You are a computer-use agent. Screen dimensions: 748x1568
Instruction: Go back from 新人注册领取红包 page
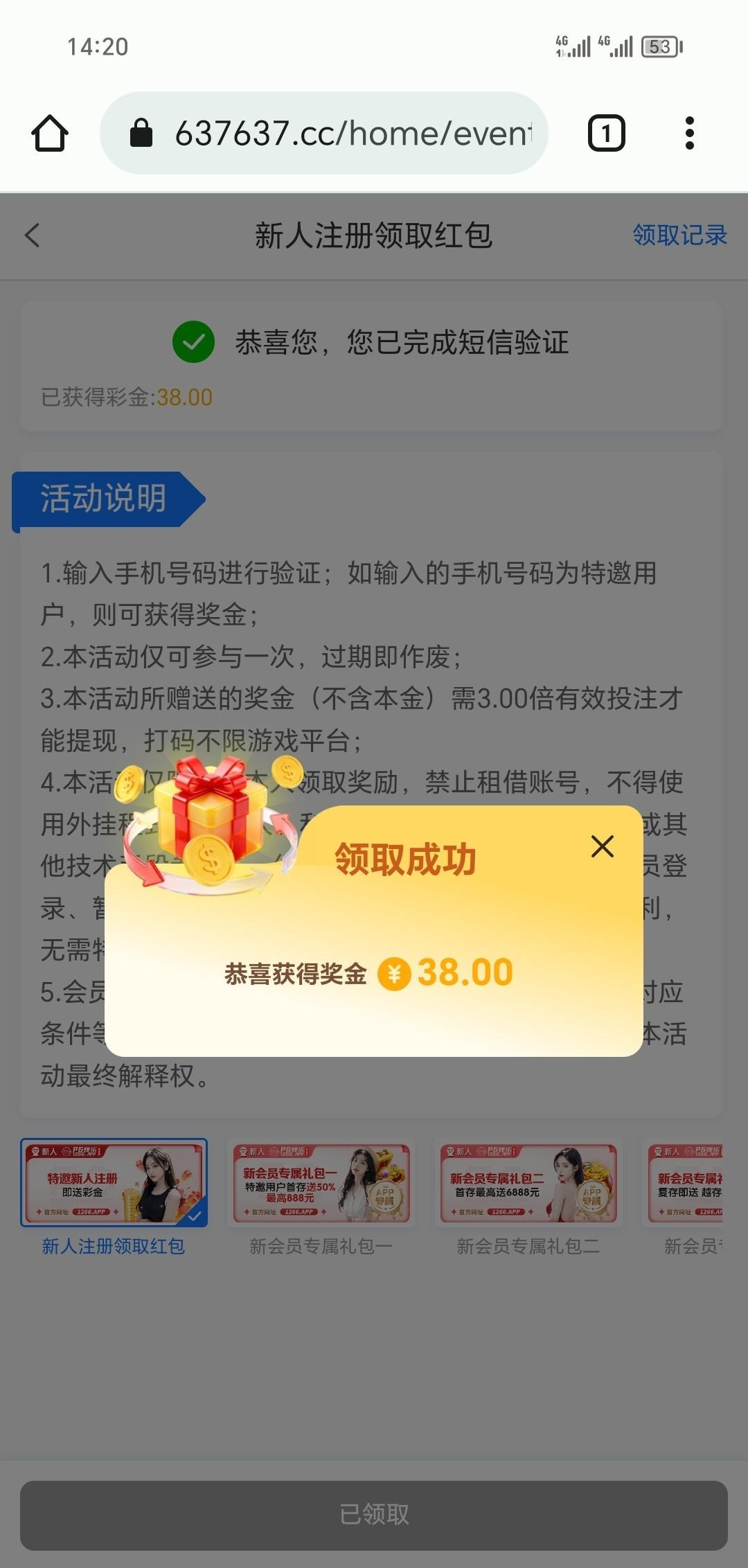pos(33,235)
